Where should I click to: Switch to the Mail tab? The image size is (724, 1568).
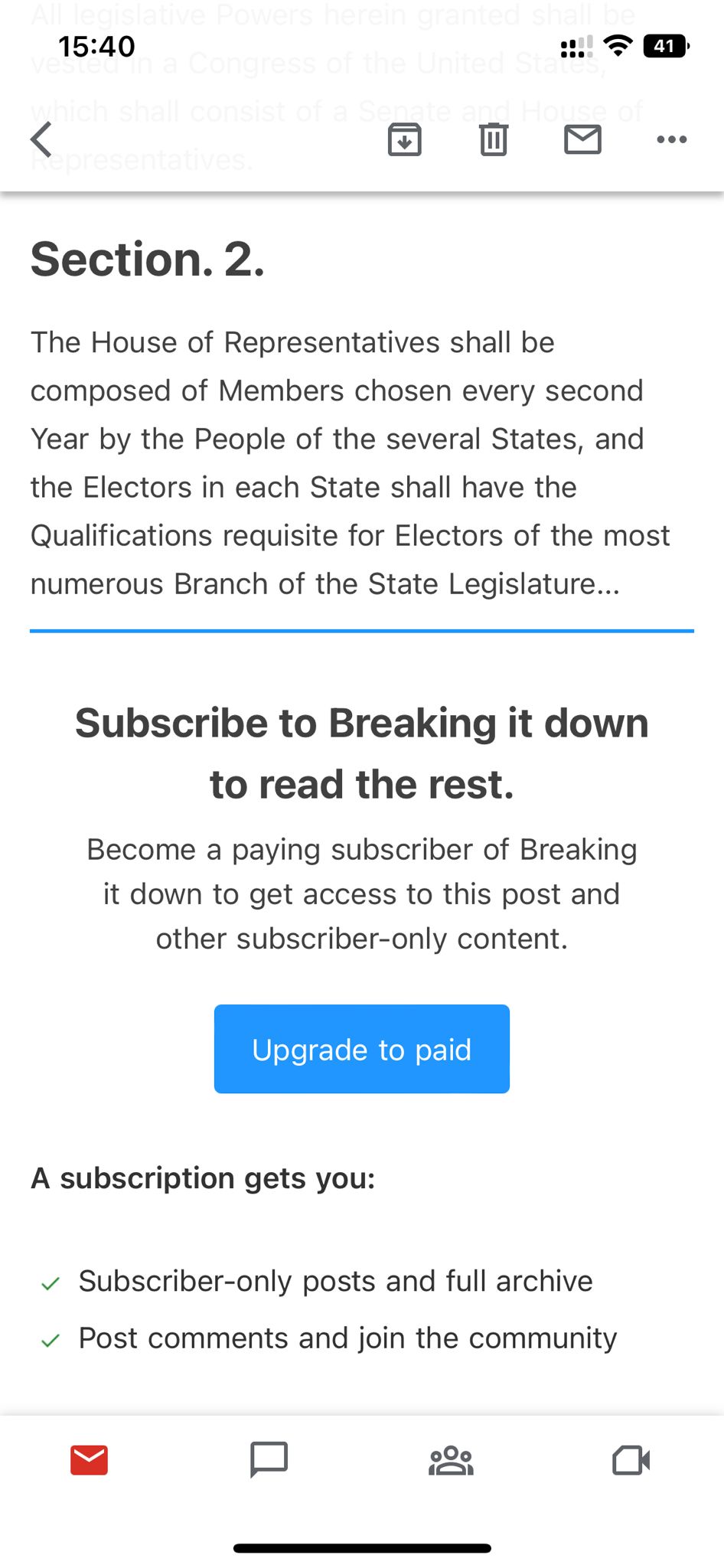click(90, 1460)
